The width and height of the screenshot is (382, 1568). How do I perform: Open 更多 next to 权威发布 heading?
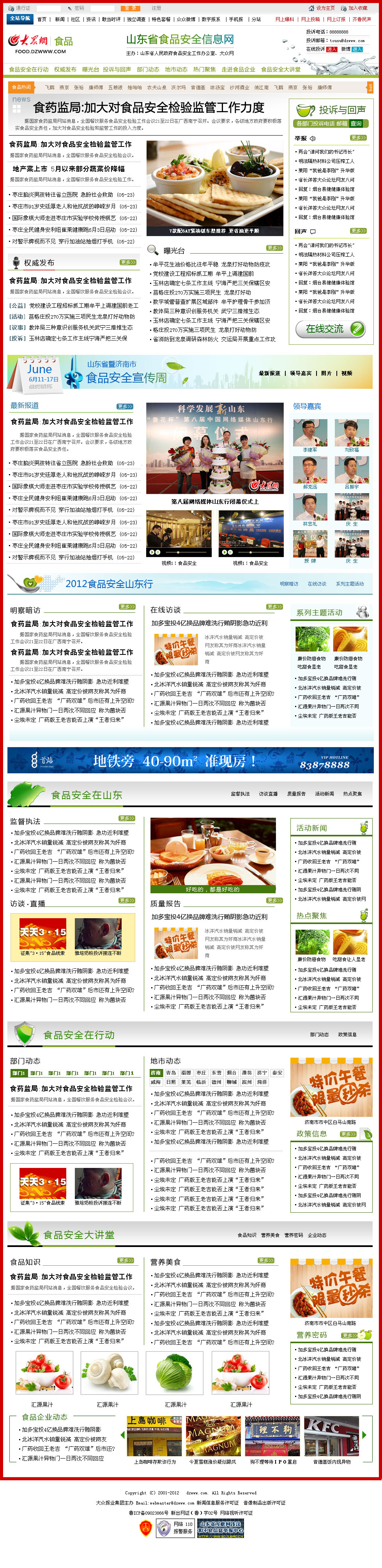point(128,262)
